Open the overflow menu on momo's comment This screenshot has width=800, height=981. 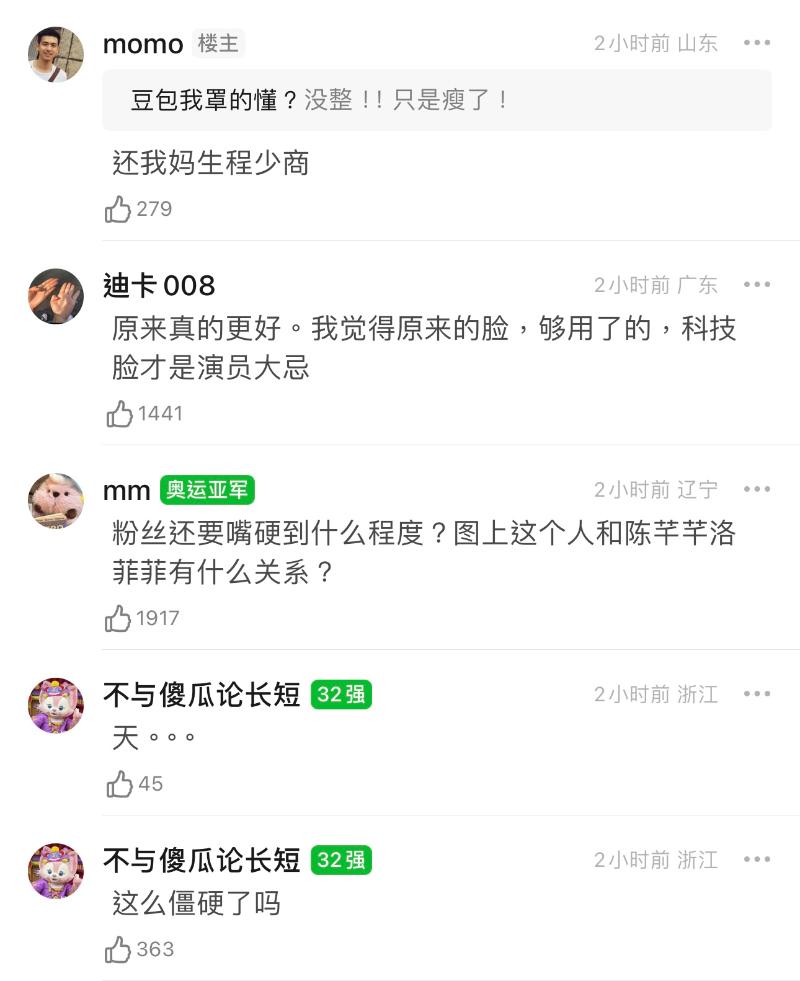click(x=757, y=43)
